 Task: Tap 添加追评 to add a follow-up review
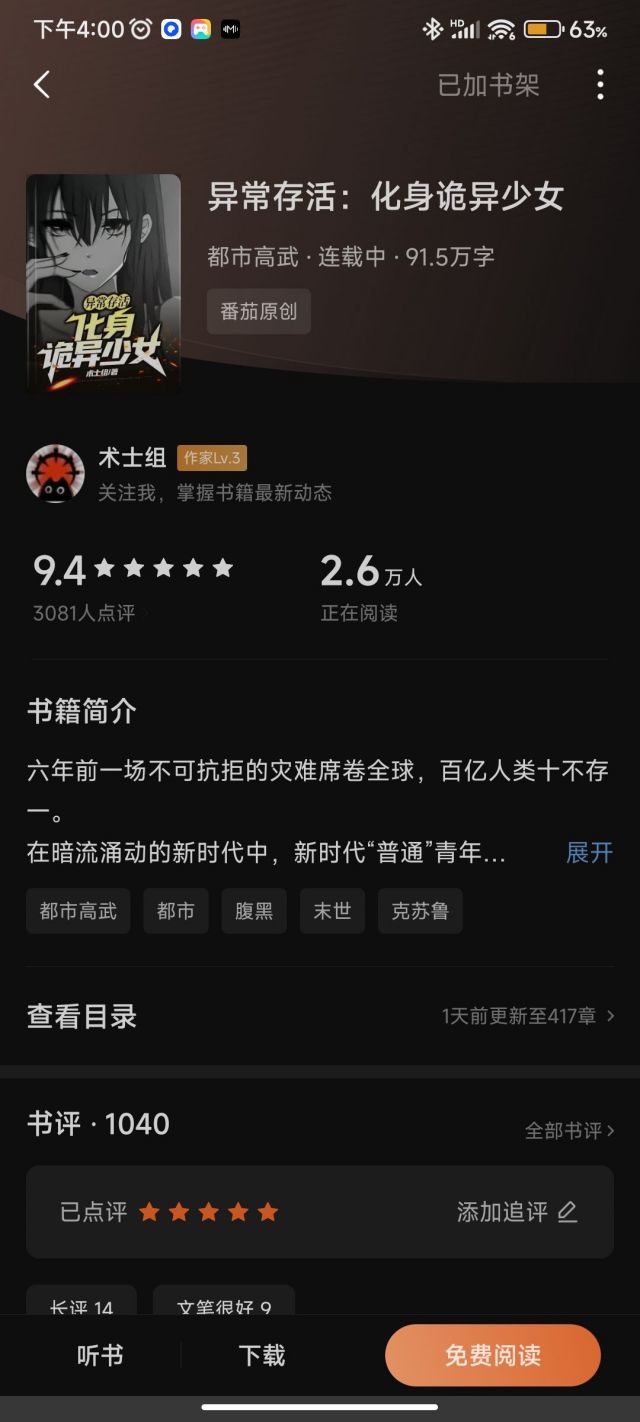click(517, 1212)
